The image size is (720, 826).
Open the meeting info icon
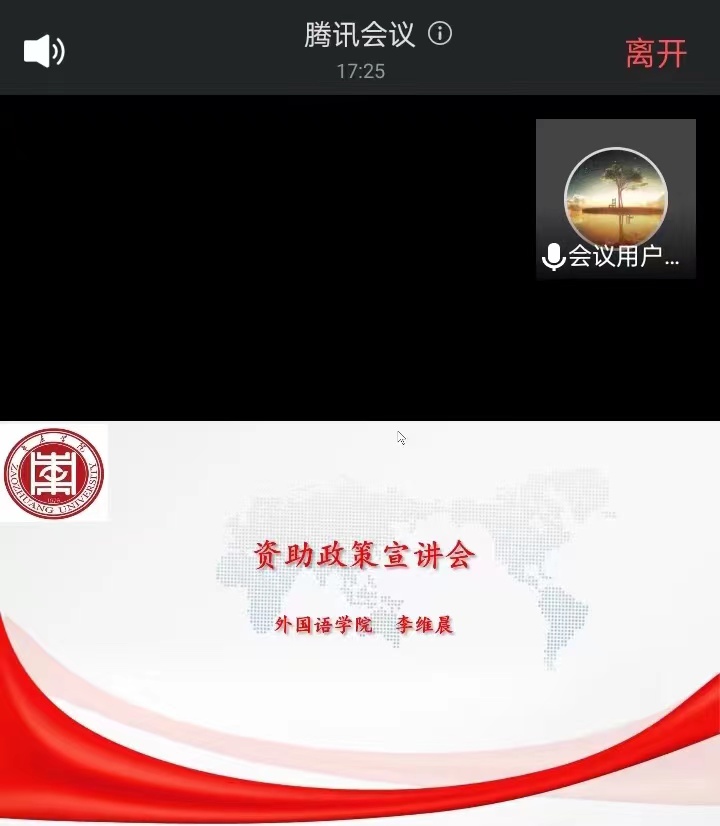[x=440, y=34]
